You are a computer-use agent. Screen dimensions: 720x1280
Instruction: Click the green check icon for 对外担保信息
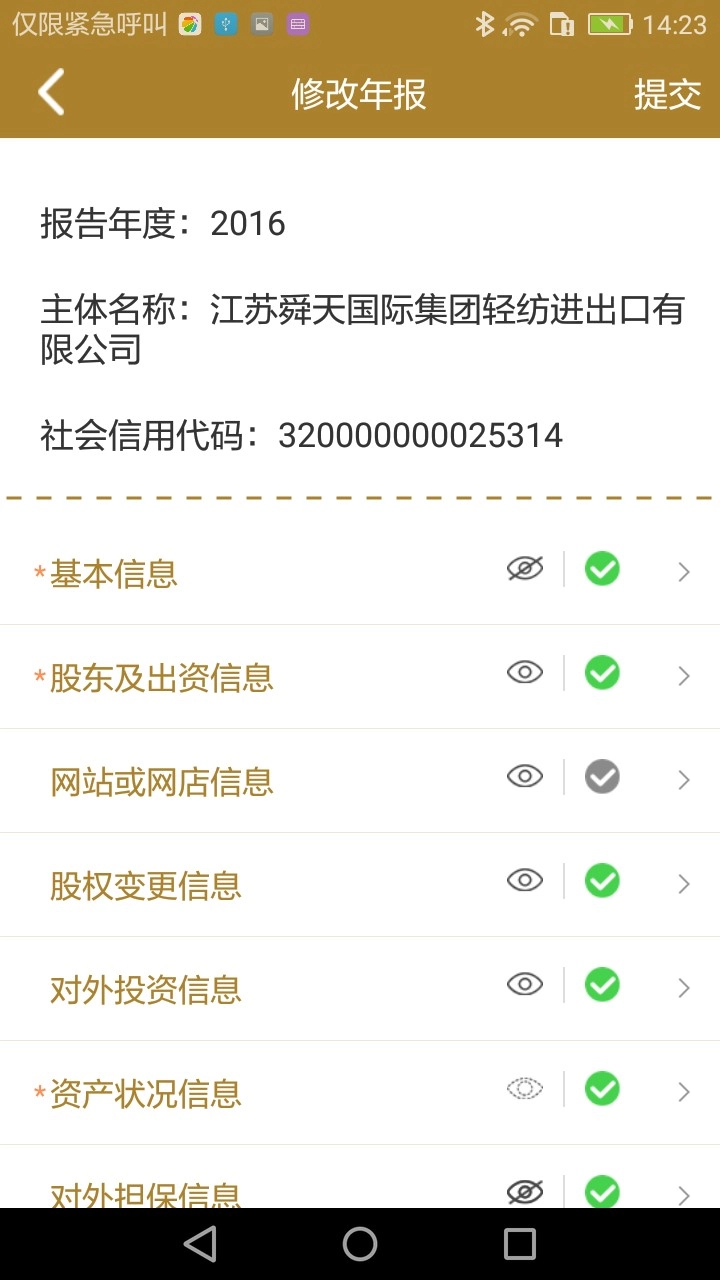pyautogui.click(x=602, y=1191)
